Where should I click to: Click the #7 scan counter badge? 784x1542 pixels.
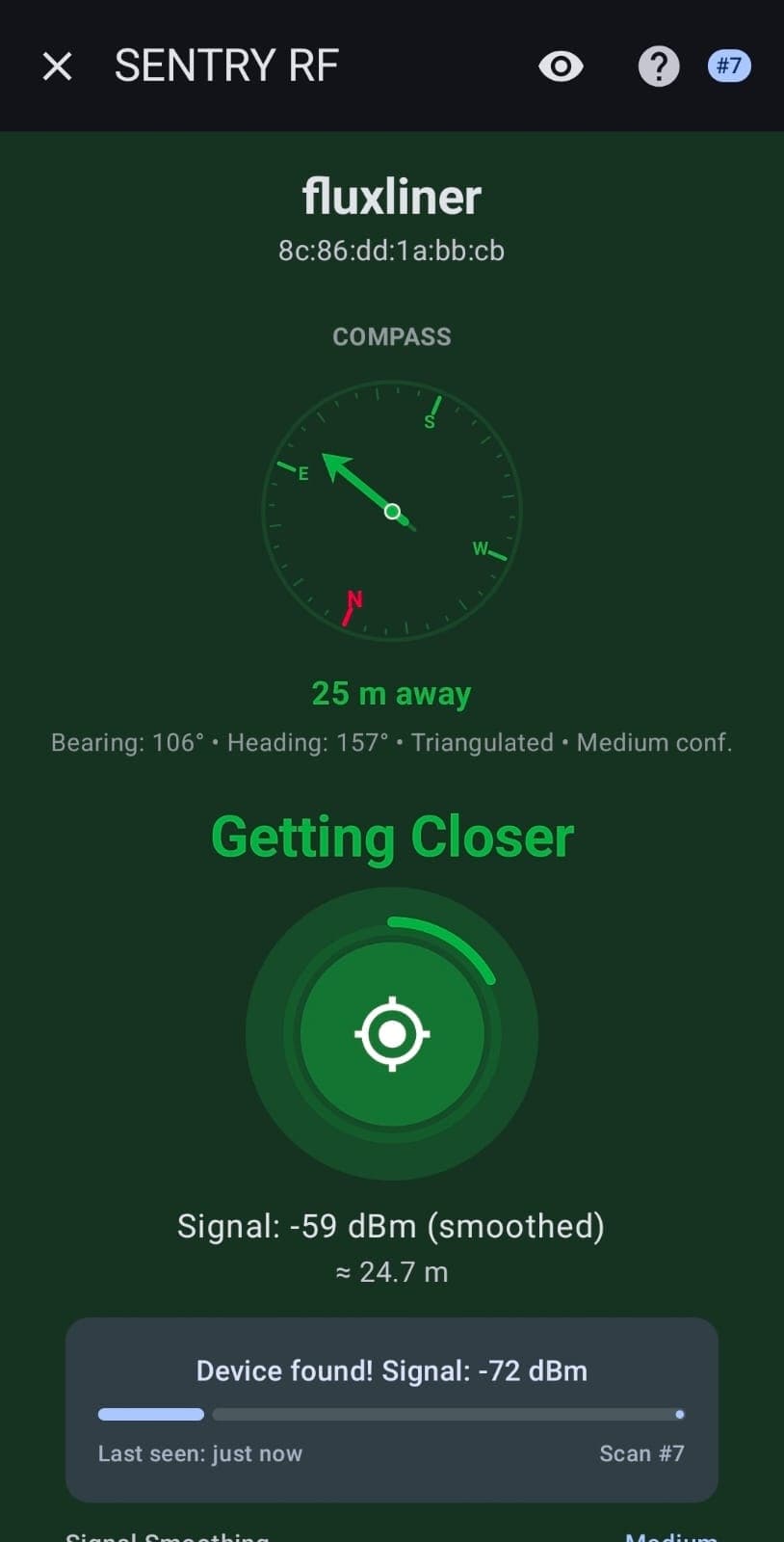pyautogui.click(x=728, y=66)
